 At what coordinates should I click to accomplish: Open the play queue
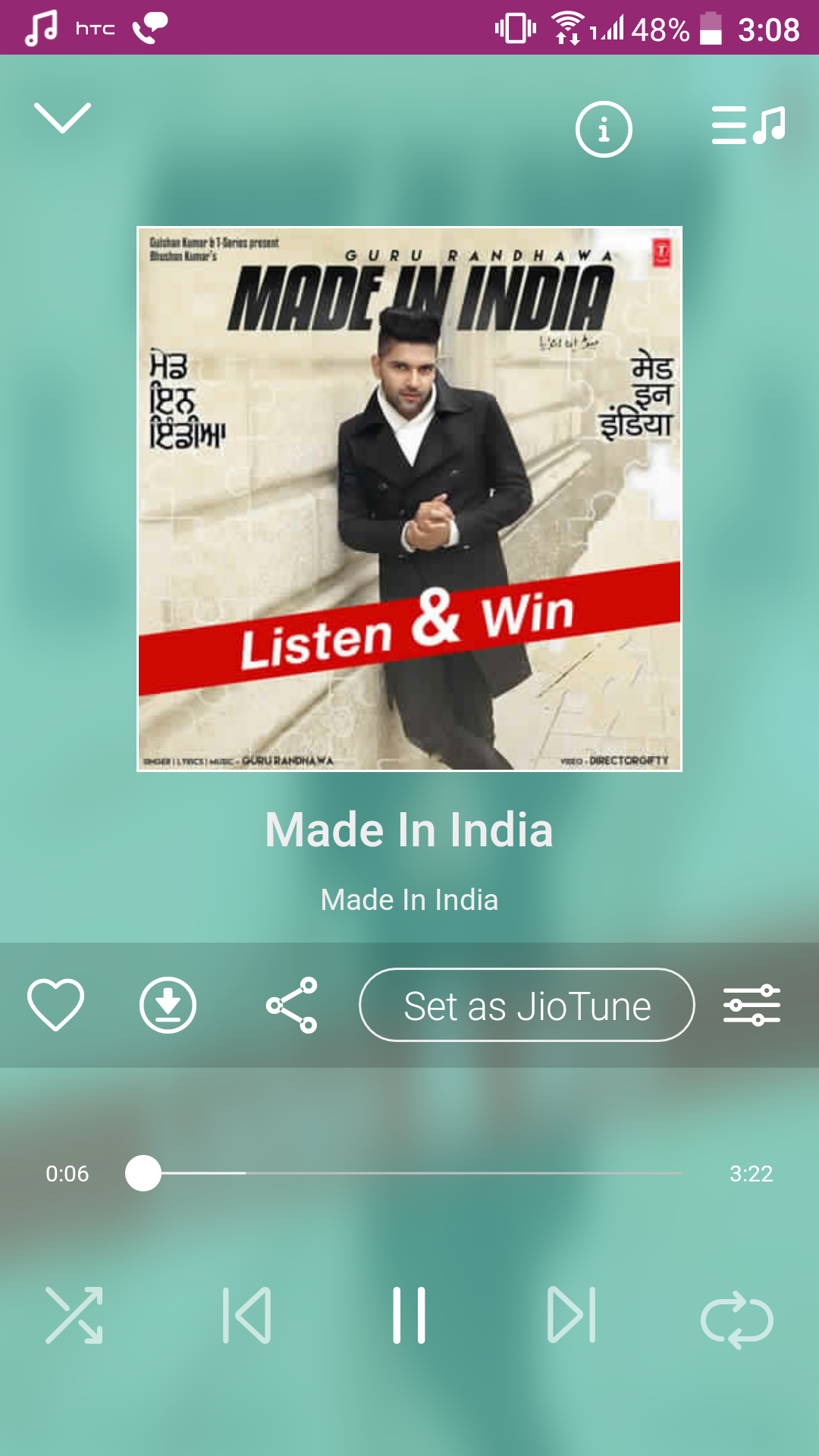tap(748, 126)
